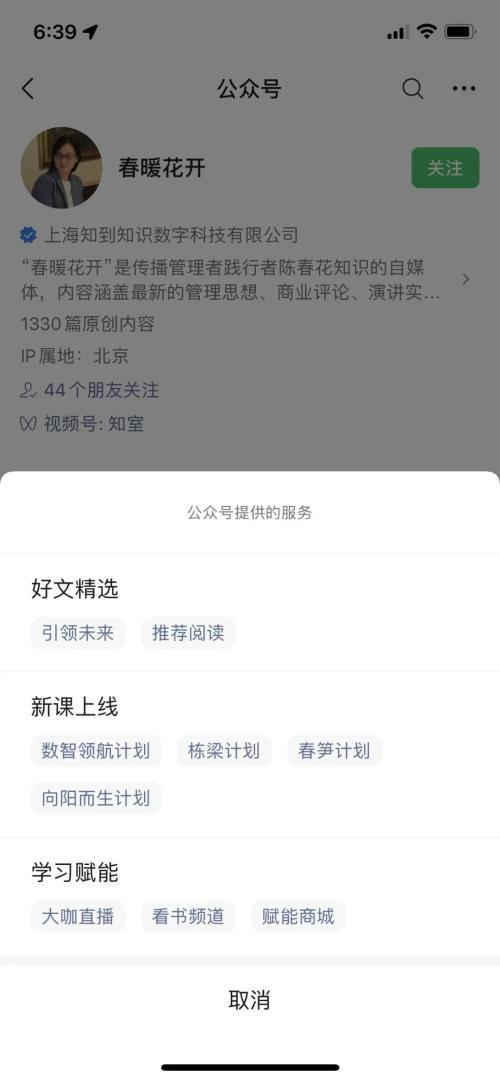Launch the 大咖直播 service

(x=78, y=916)
